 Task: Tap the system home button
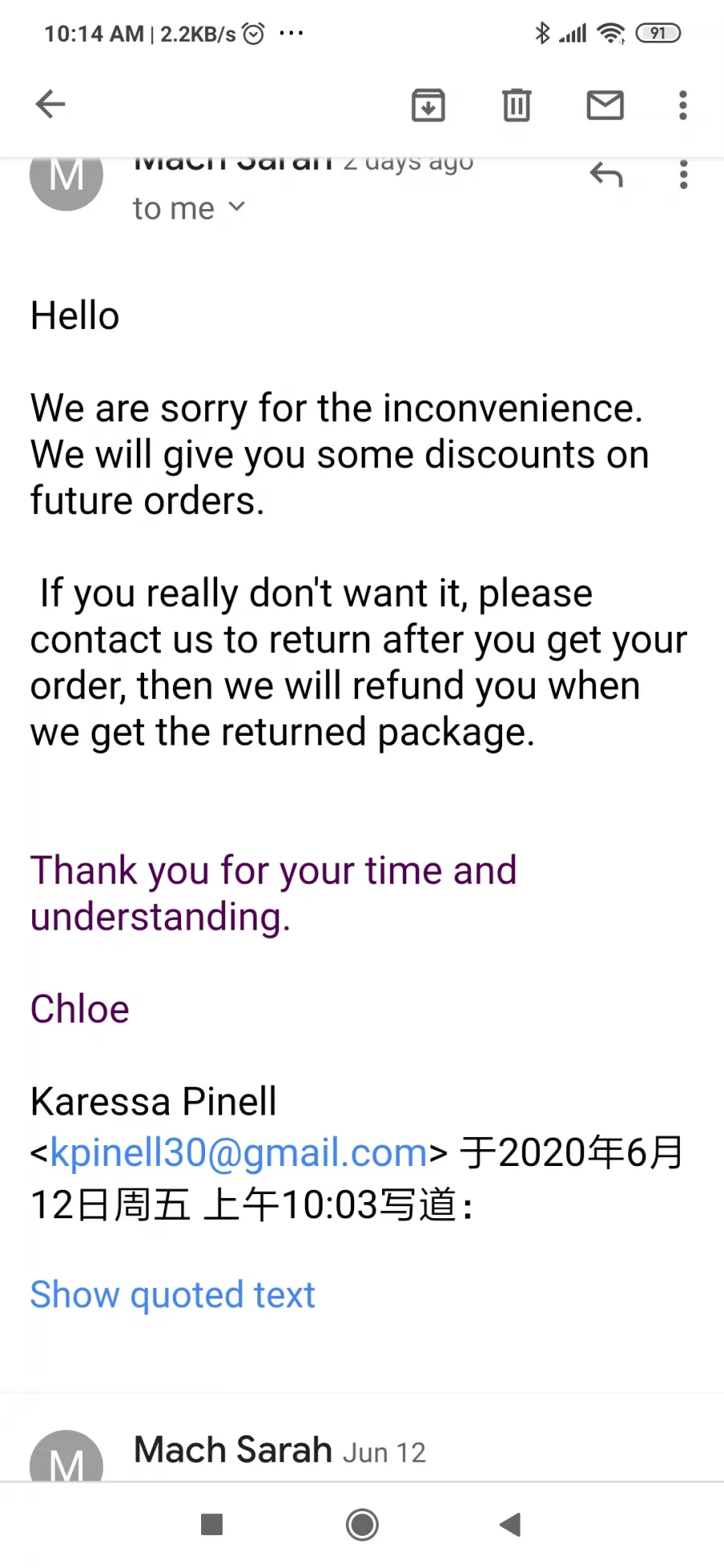(362, 1525)
